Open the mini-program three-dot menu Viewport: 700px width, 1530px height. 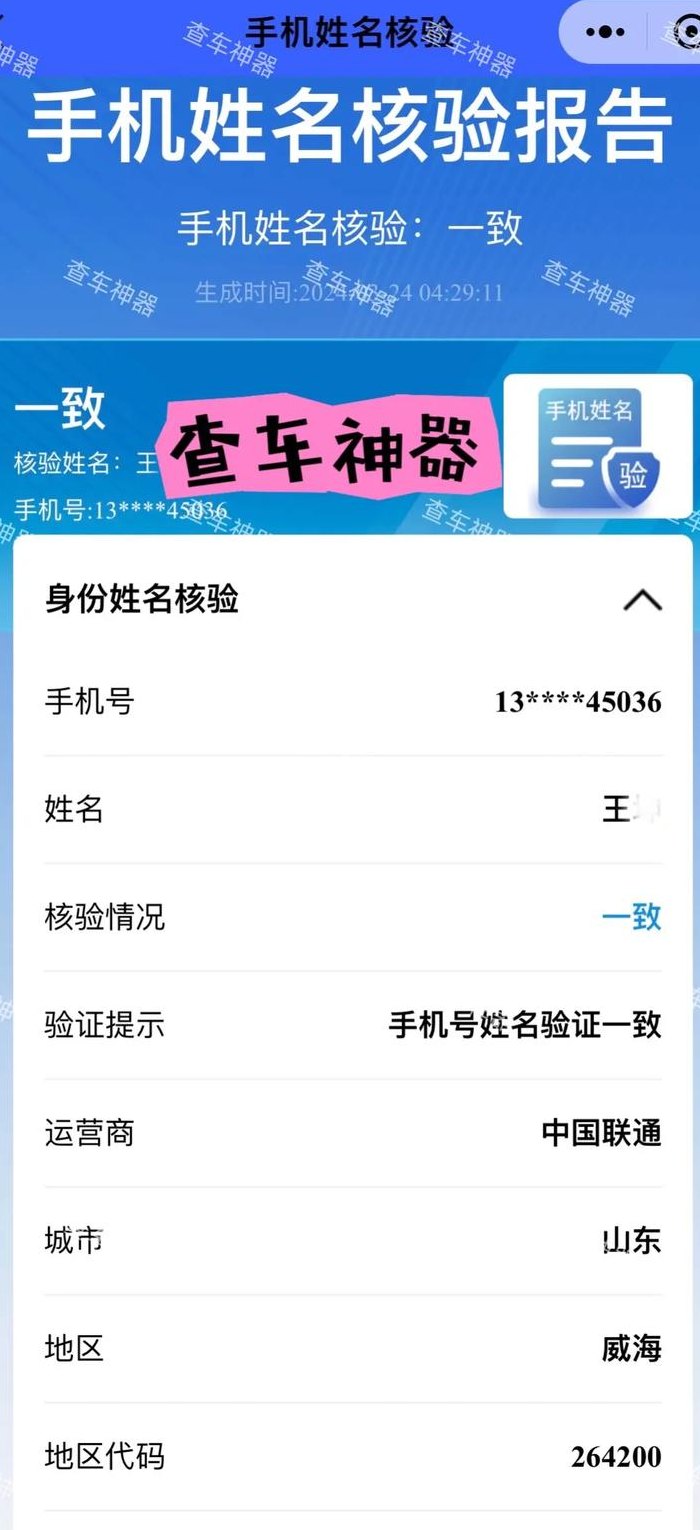click(606, 33)
